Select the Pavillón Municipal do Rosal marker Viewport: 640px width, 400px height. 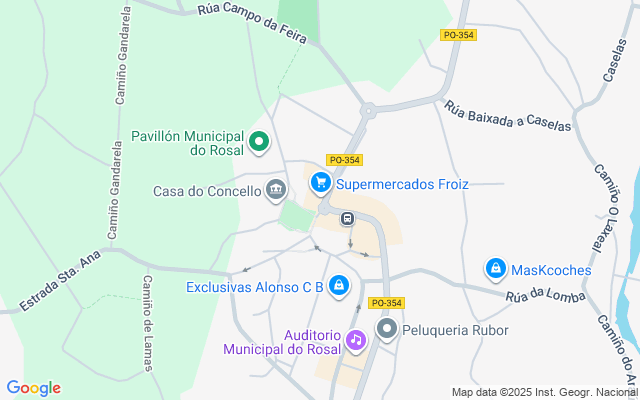point(259,142)
